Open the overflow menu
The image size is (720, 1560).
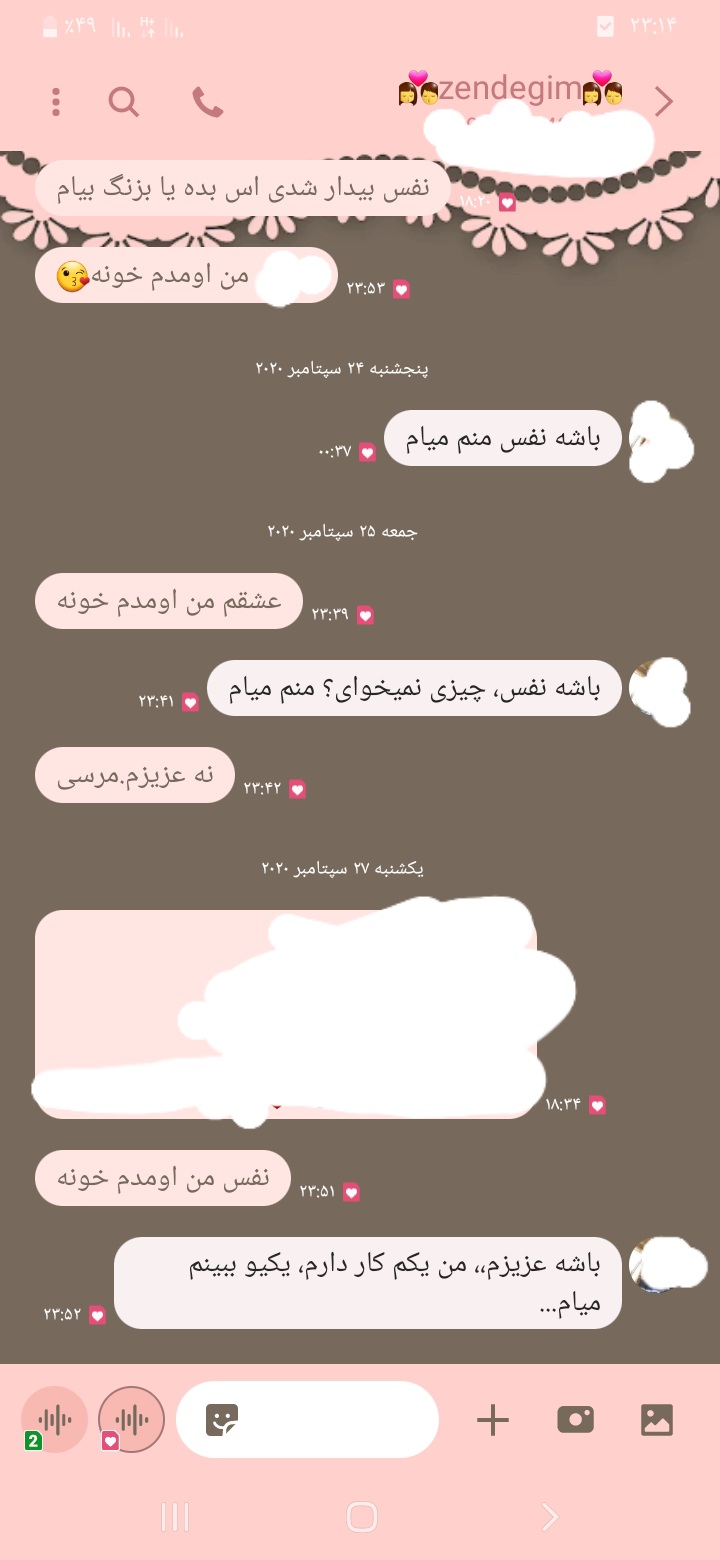pos(56,102)
